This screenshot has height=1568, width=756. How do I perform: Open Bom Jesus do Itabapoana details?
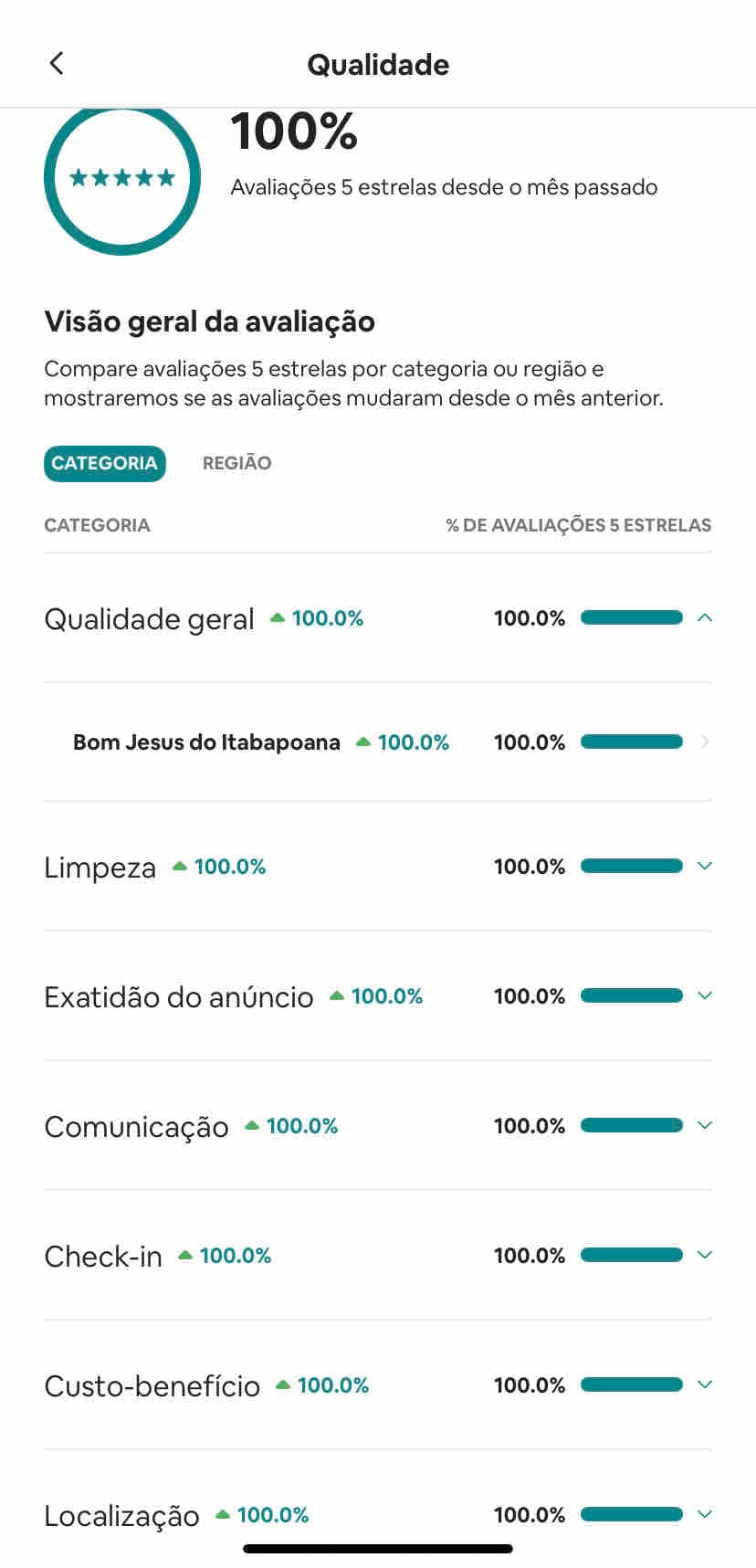pos(377,742)
